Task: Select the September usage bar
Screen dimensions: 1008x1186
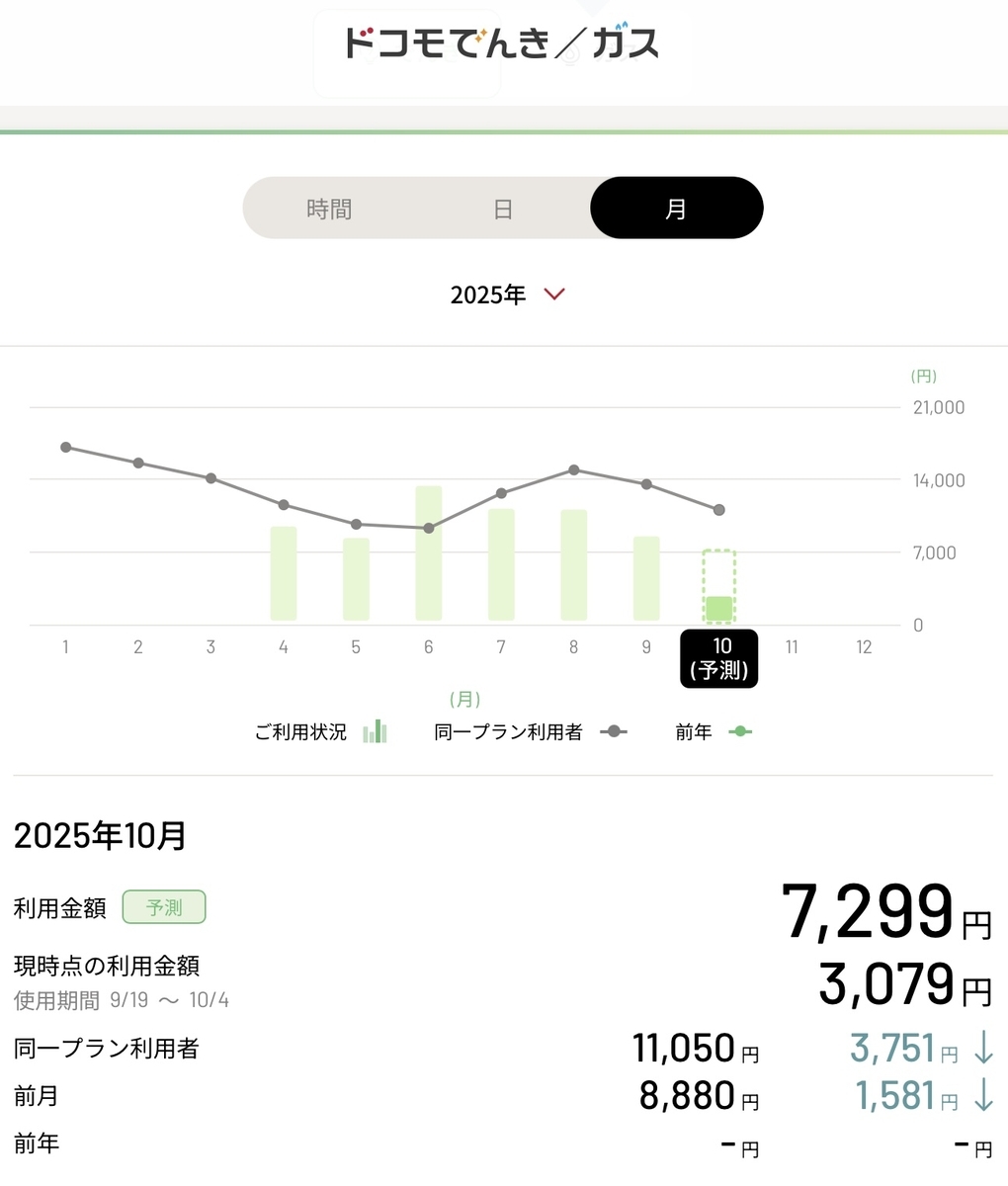Action: [x=646, y=578]
